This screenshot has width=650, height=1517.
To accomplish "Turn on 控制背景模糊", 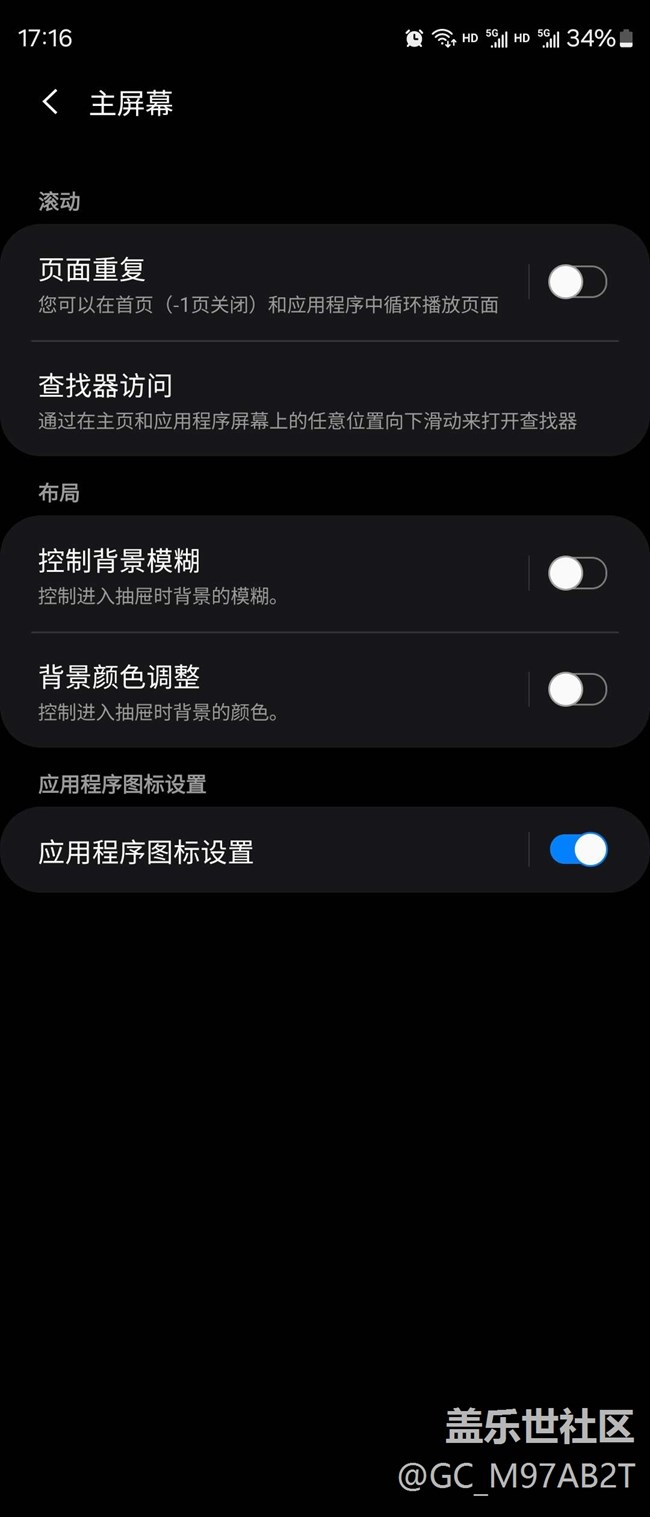I will (577, 574).
